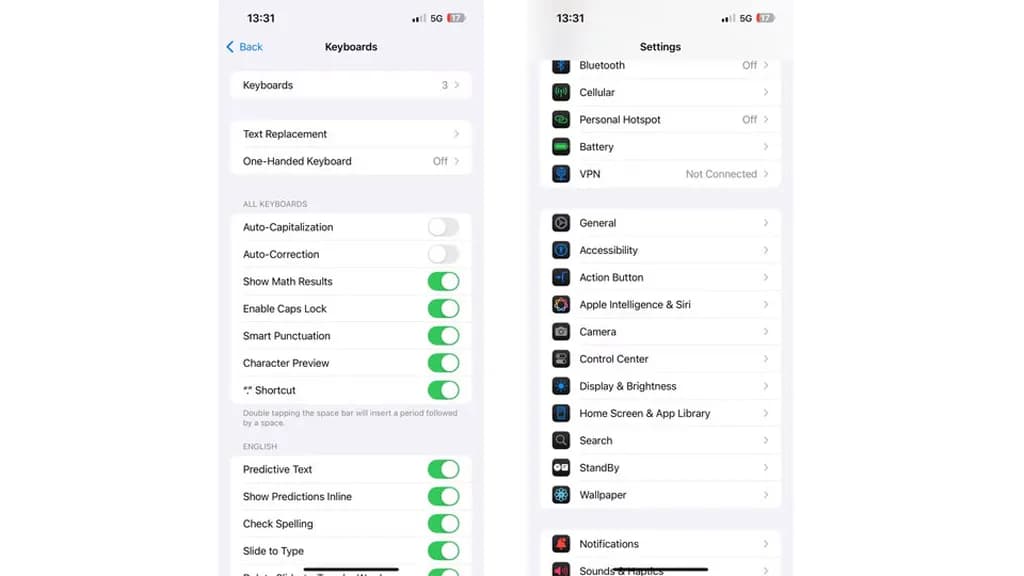This screenshot has width=1024, height=576.
Task: Open General settings
Action: 660,223
